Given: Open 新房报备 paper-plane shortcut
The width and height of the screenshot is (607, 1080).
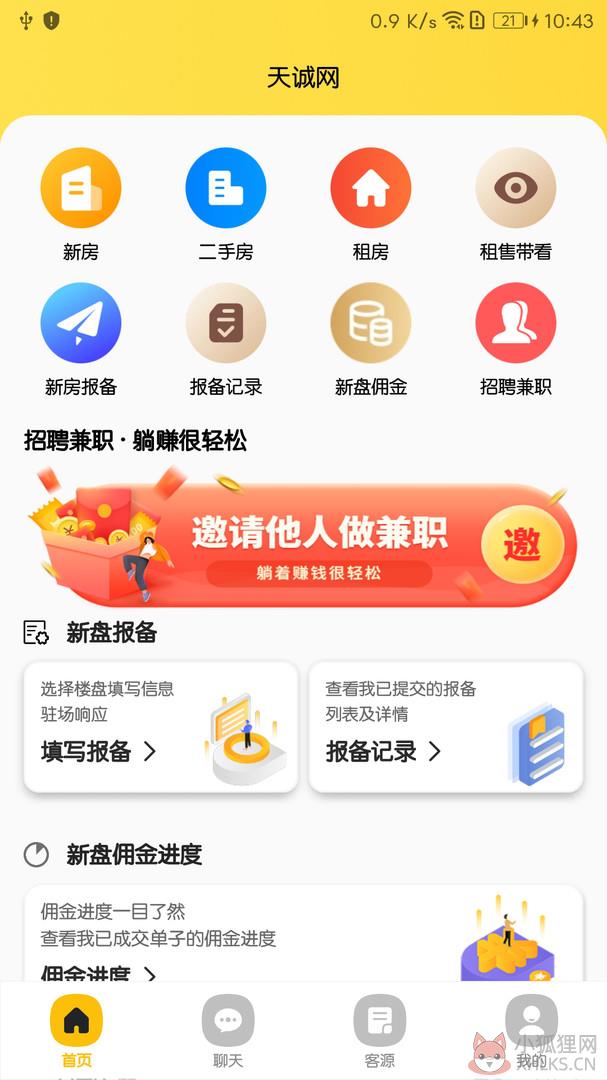Looking at the screenshot, I should pyautogui.click(x=81, y=322).
